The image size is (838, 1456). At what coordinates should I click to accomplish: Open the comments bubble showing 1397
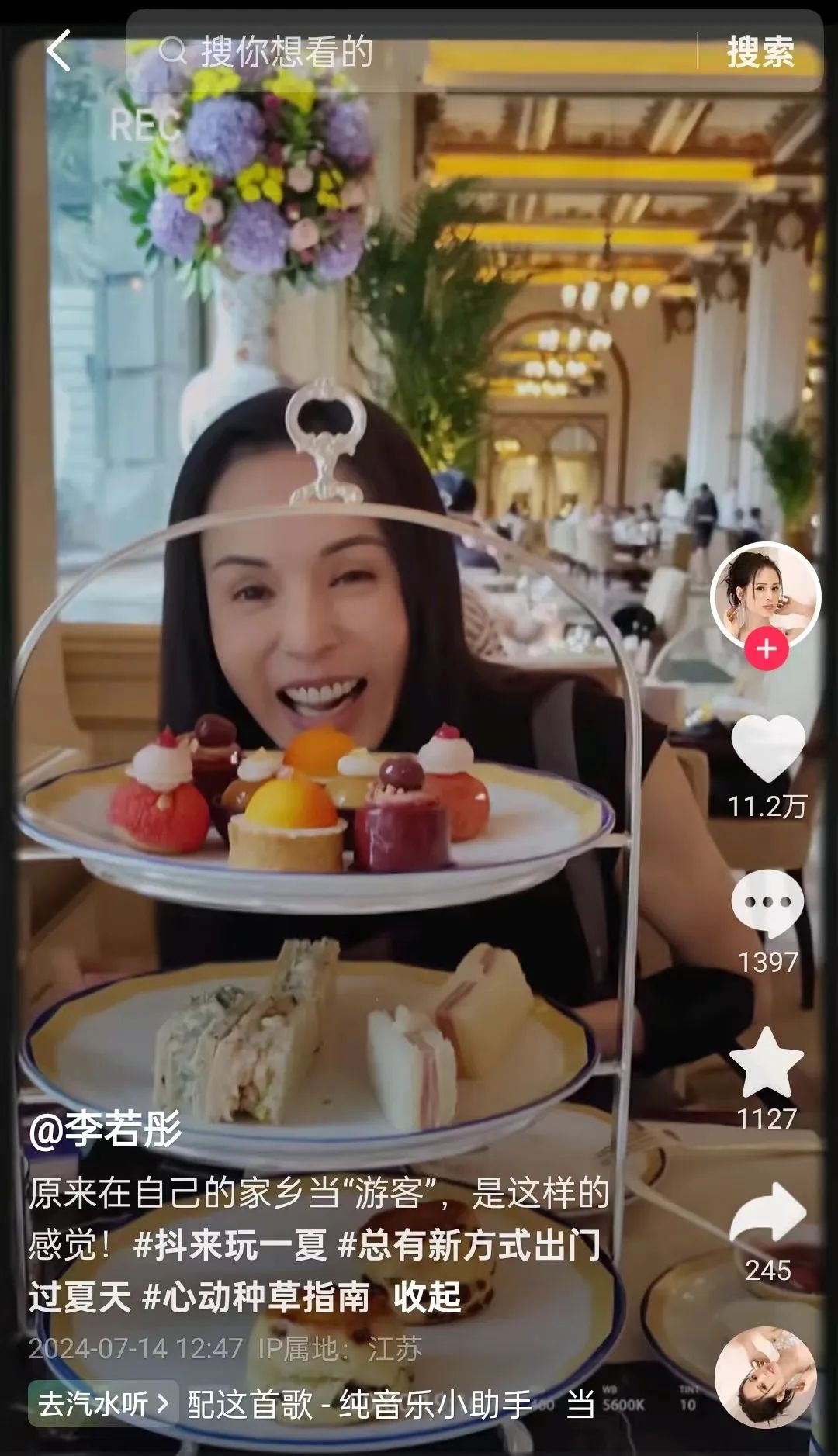pyautogui.click(x=767, y=902)
